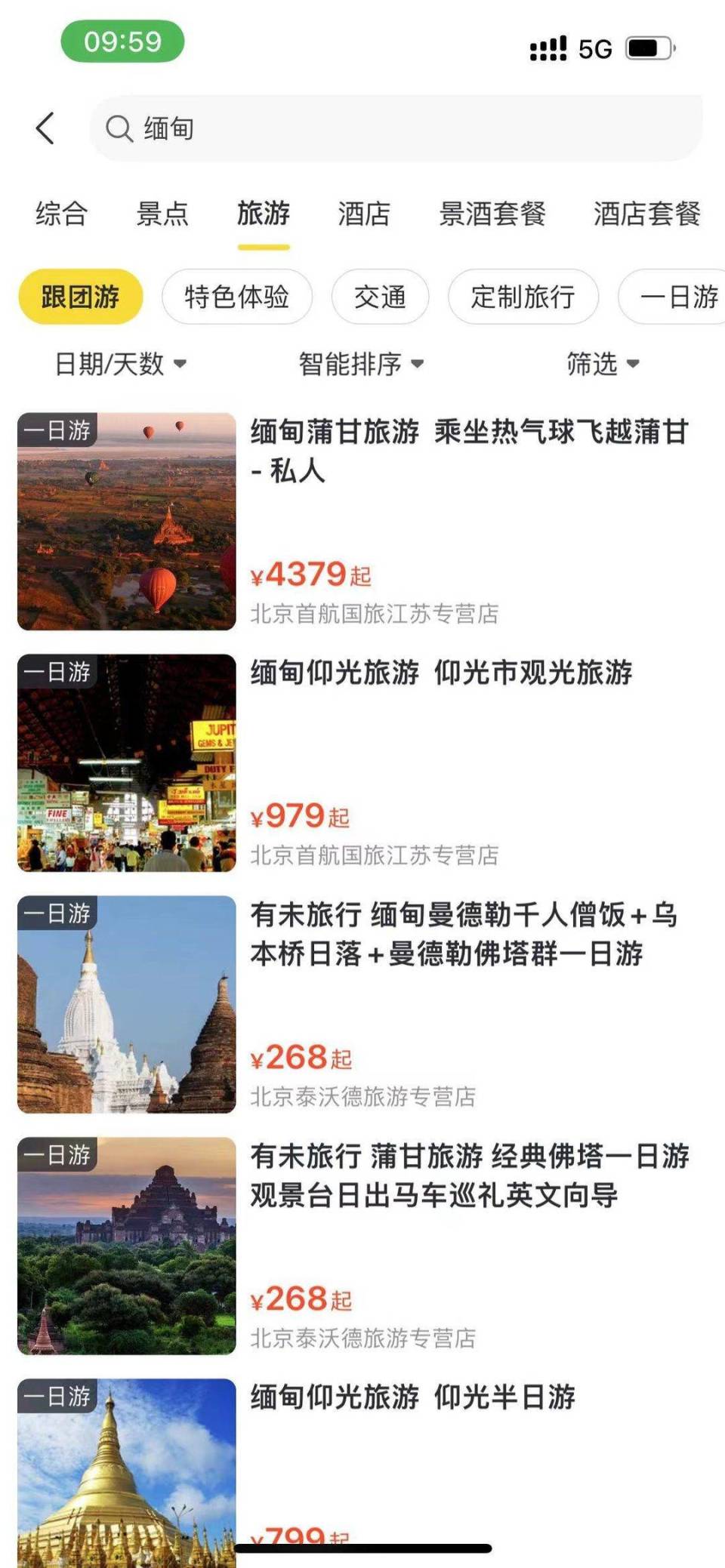Select the 定制旅行 filter
The height and width of the screenshot is (1568, 725).
[x=523, y=297]
